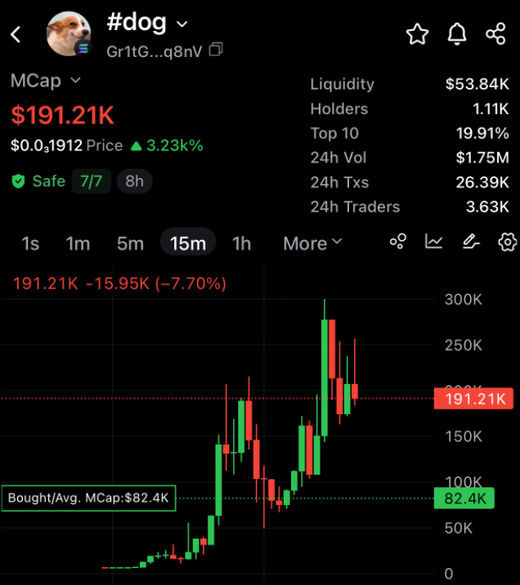Select the 1s chart interval
This screenshot has width=520, height=585.
pyautogui.click(x=31, y=244)
